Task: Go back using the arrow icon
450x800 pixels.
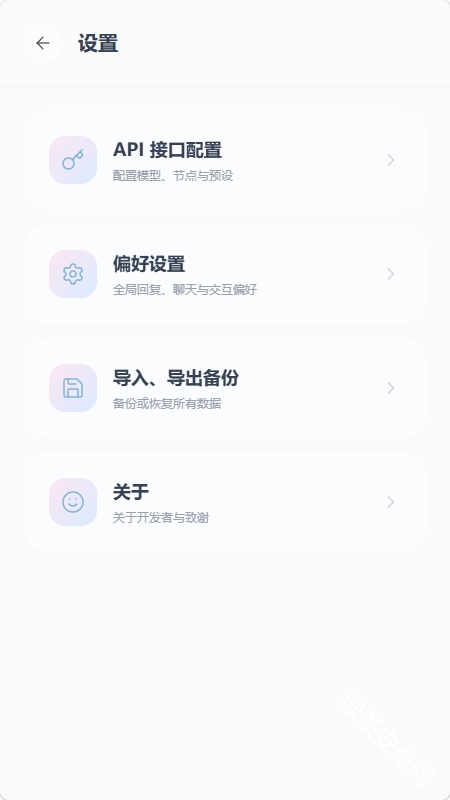Action: point(43,43)
